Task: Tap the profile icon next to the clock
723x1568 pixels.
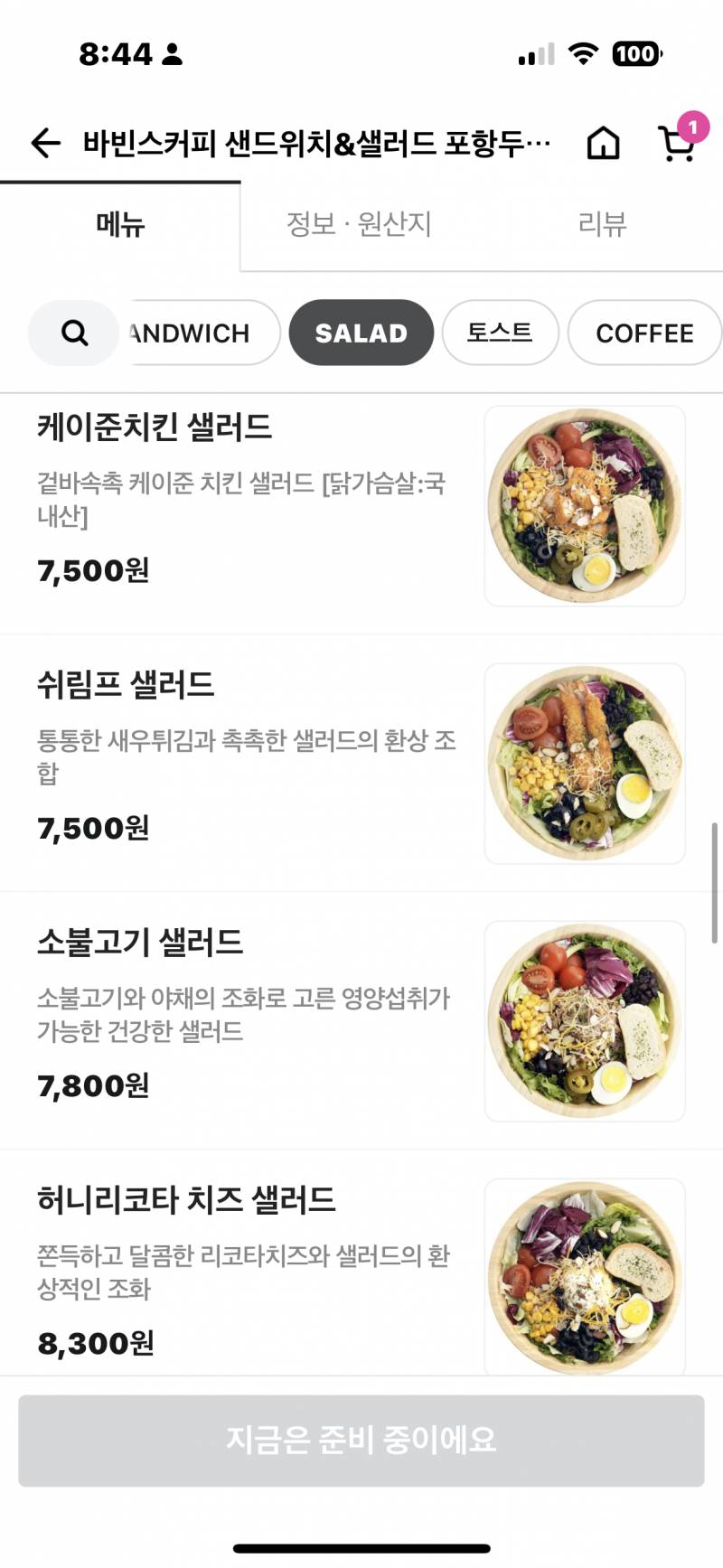Action: tap(173, 54)
